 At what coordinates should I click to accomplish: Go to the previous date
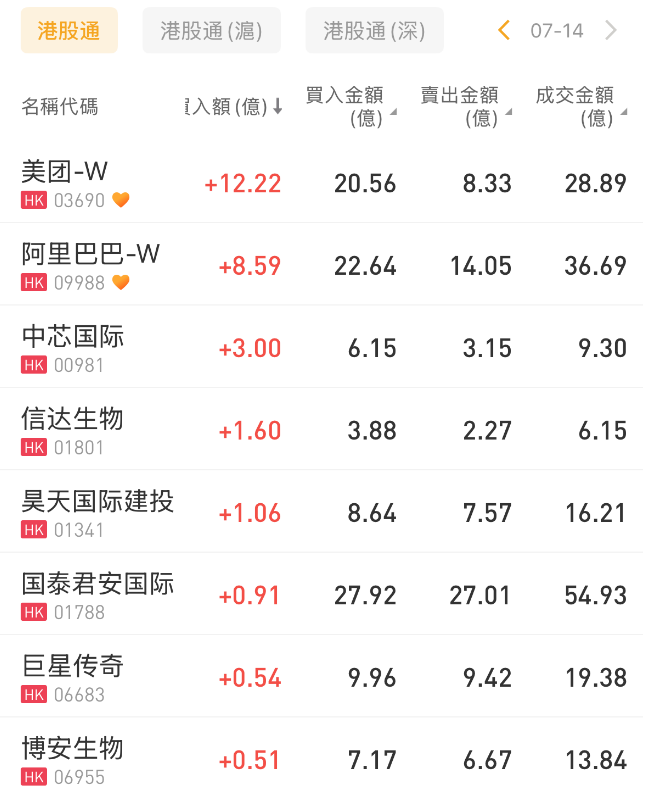click(505, 31)
